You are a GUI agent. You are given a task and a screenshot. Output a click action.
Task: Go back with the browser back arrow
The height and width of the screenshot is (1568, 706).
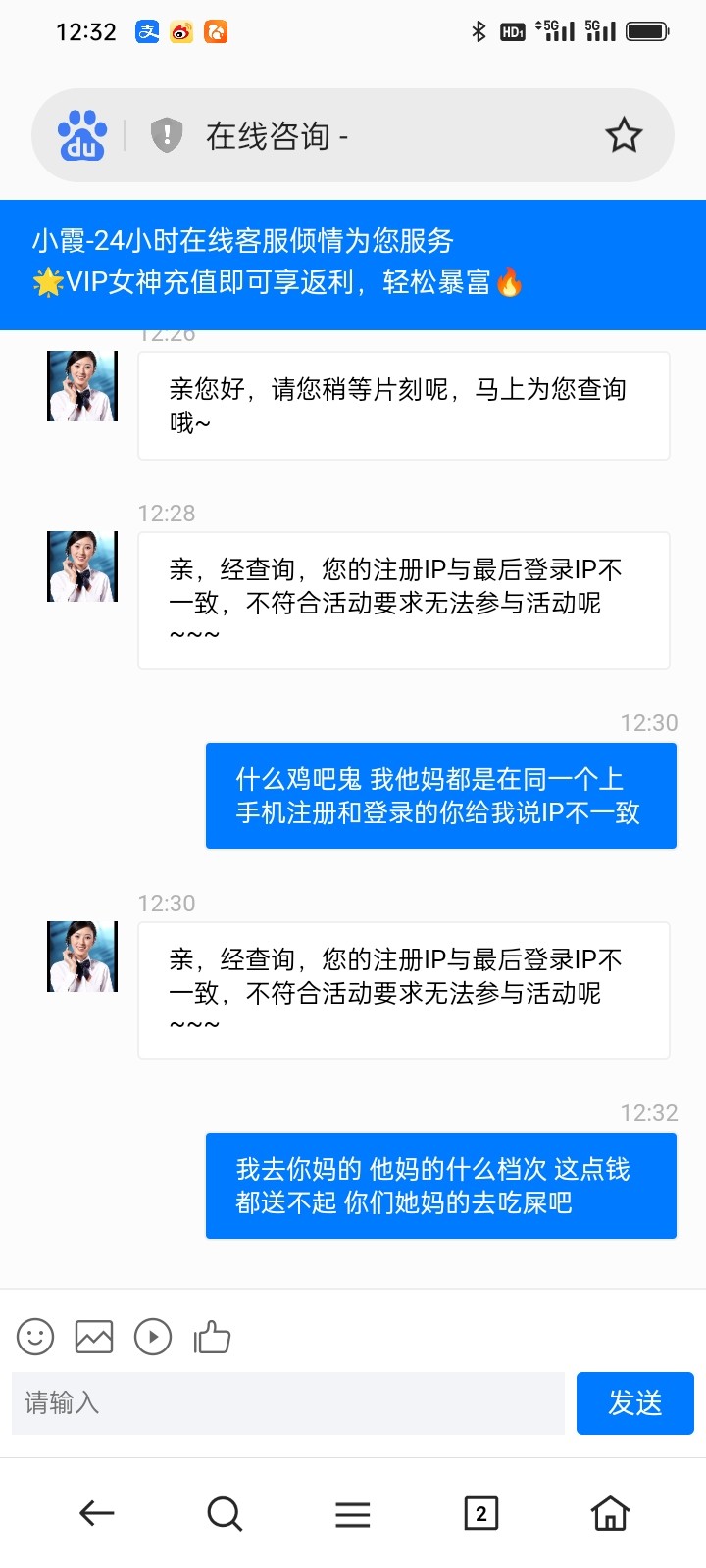point(96,1514)
